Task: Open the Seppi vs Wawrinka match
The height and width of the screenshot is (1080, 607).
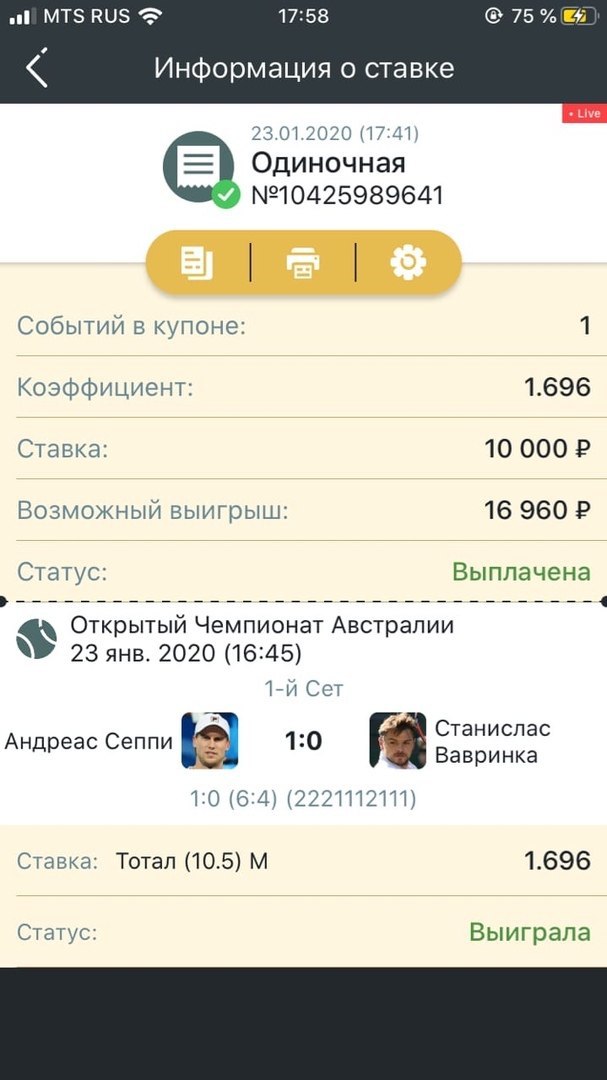Action: tap(303, 740)
